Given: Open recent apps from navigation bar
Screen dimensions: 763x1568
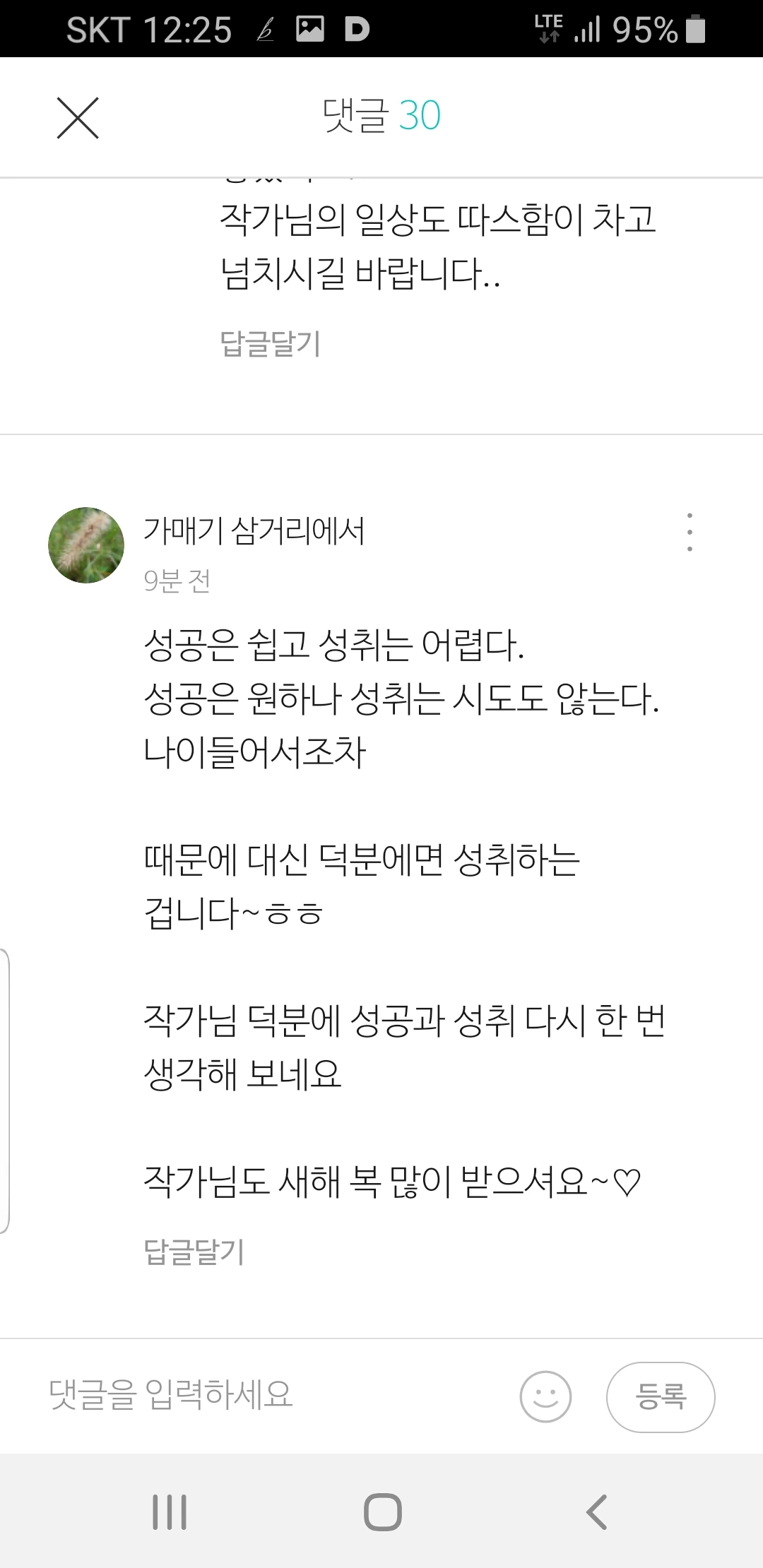Looking at the screenshot, I should (170, 1512).
